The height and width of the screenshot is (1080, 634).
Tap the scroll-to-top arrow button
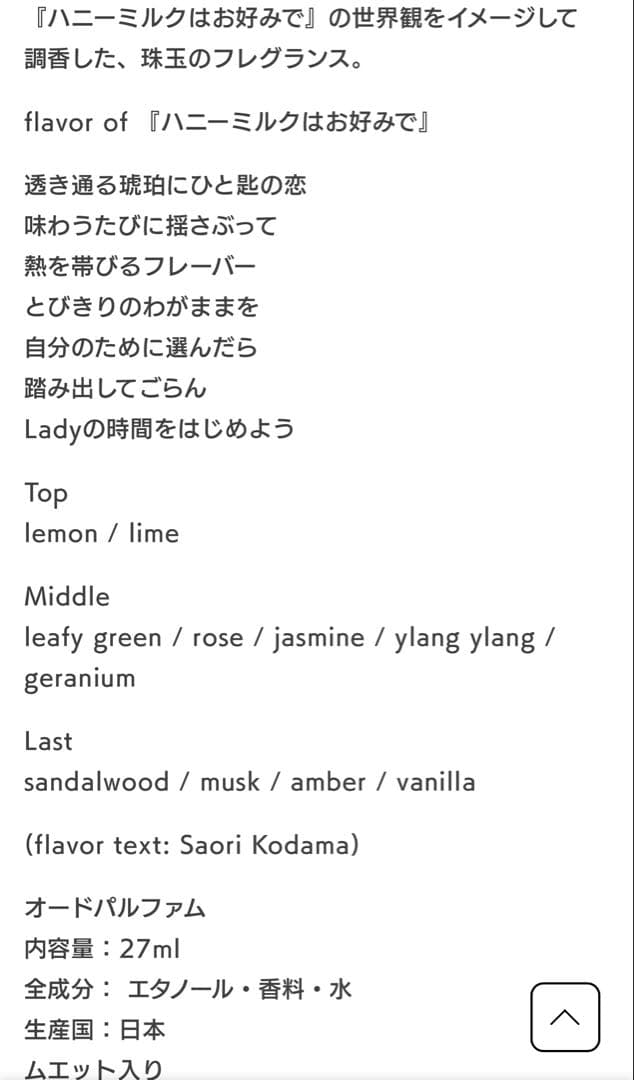[565, 1017]
